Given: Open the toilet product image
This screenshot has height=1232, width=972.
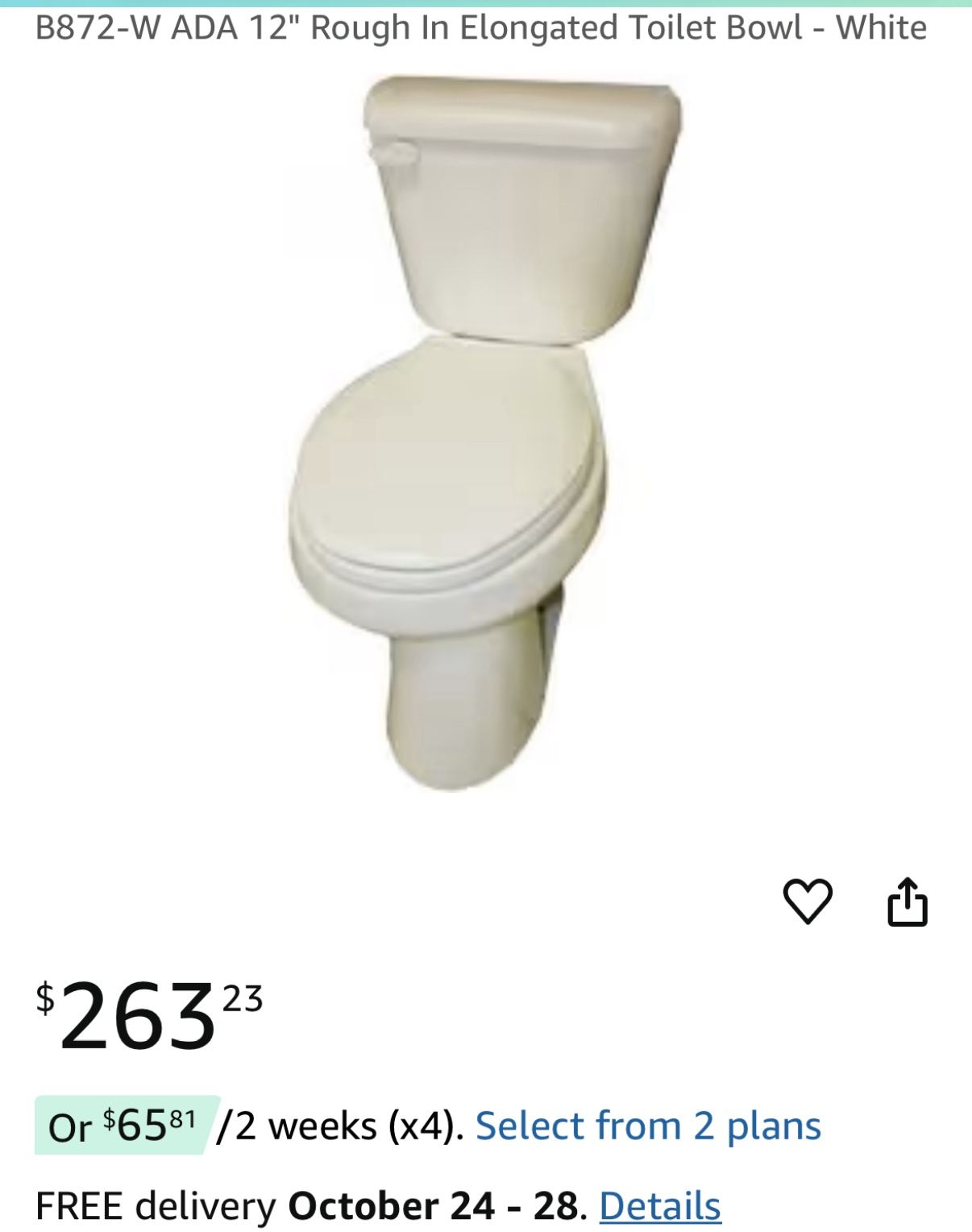Looking at the screenshot, I should (486, 435).
